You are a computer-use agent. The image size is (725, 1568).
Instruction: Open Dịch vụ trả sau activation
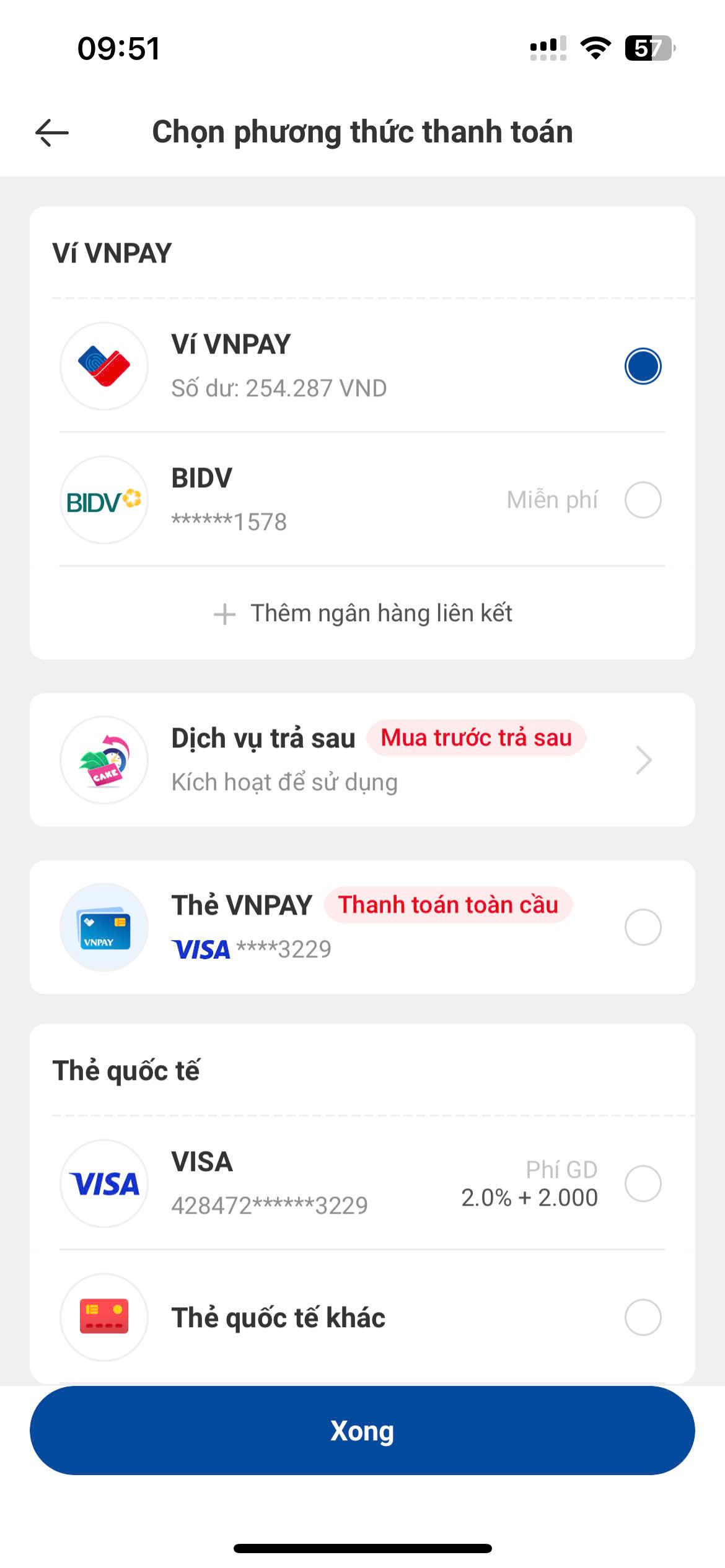[x=362, y=760]
